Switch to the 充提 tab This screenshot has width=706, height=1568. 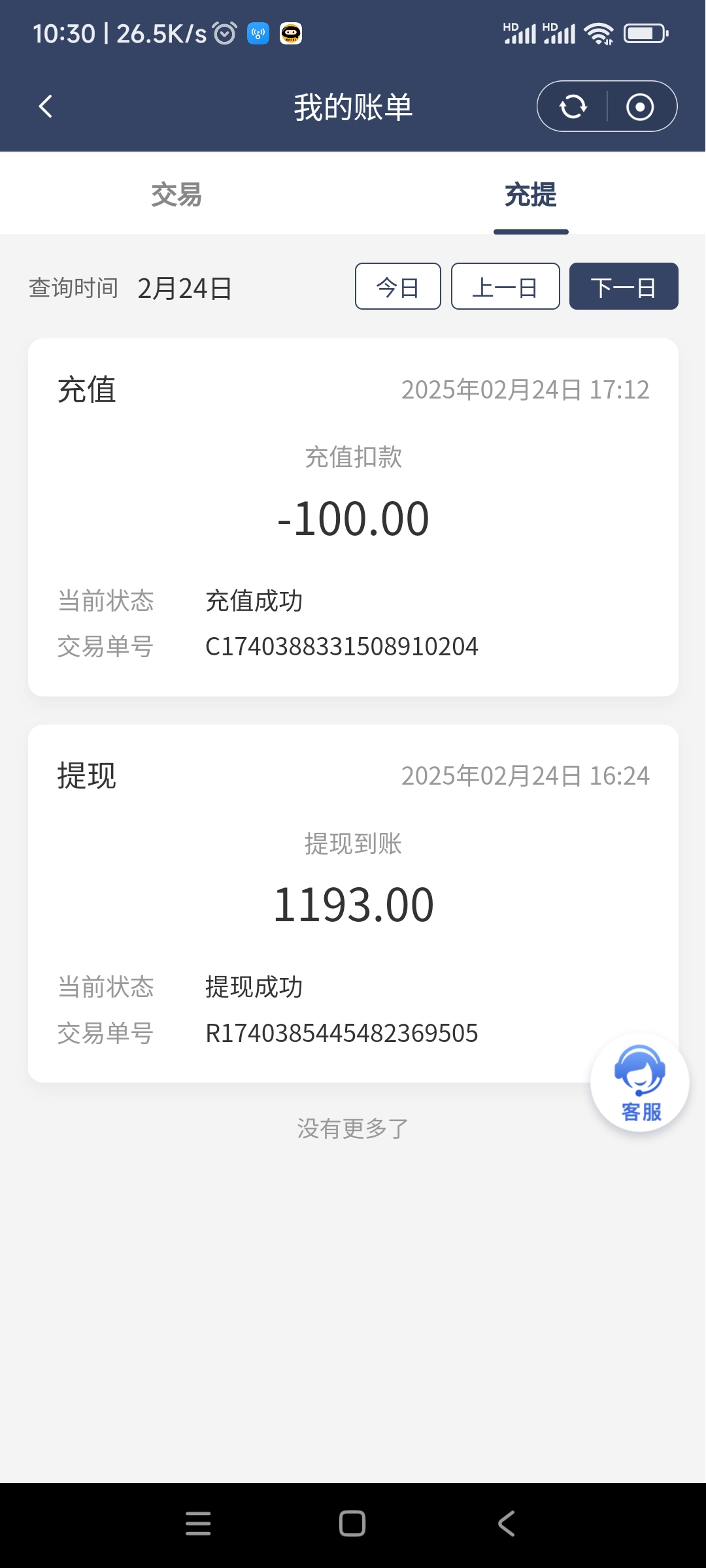pos(529,195)
